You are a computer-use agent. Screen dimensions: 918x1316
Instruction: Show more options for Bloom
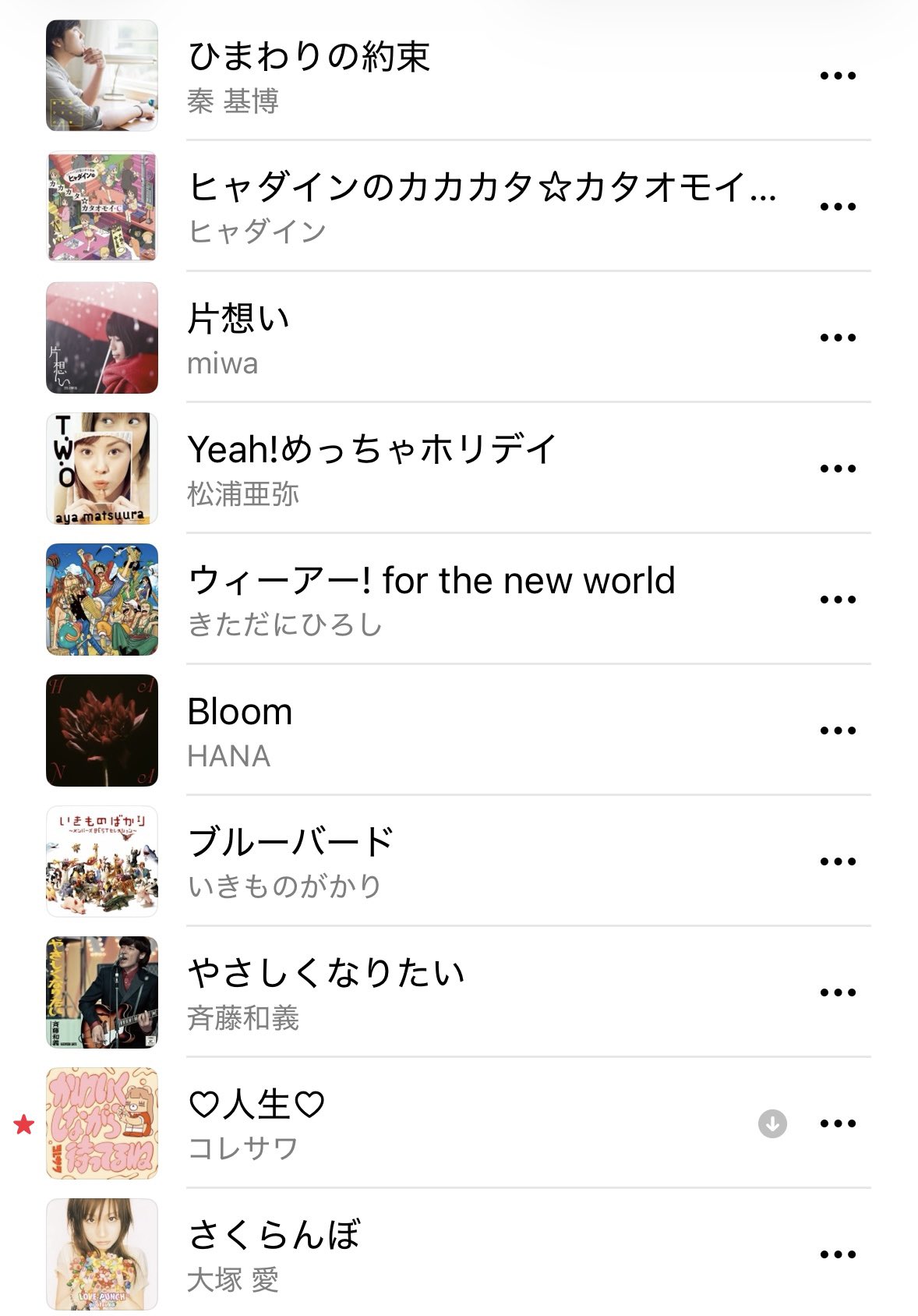[x=838, y=731]
